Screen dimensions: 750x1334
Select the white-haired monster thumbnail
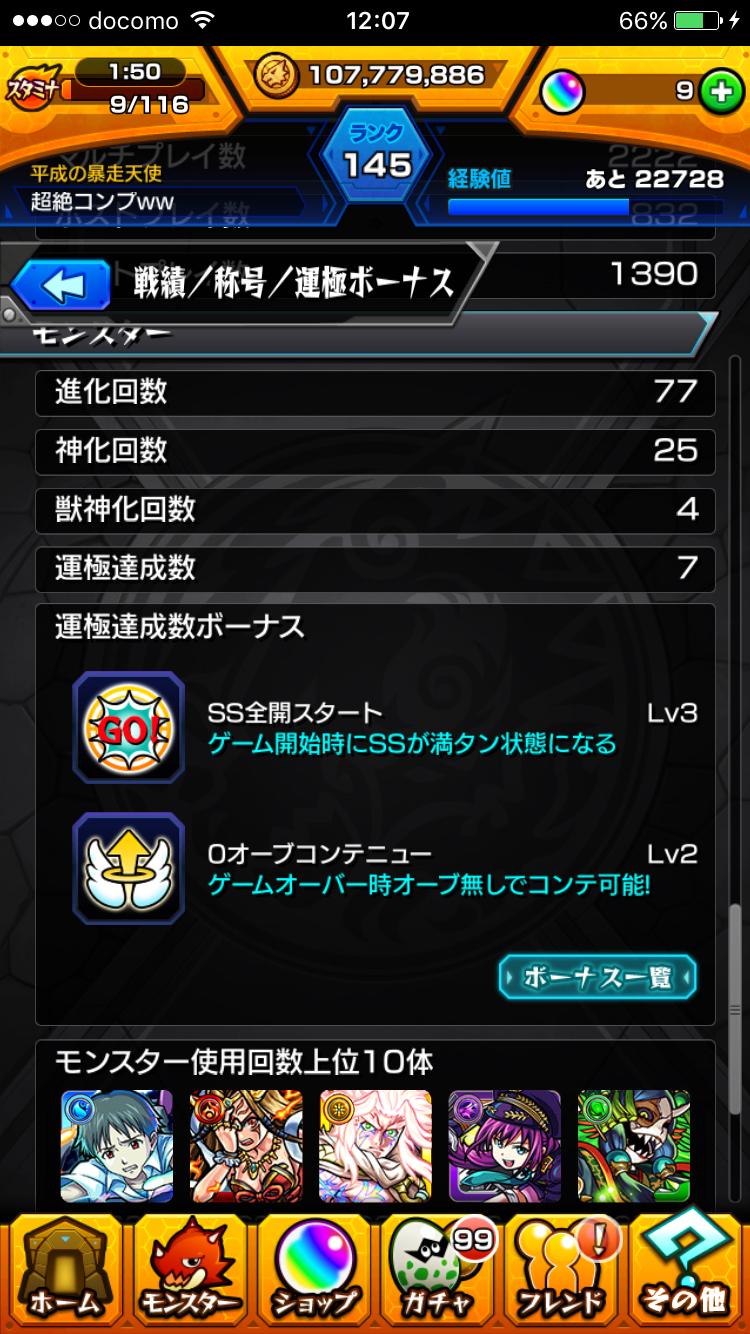[375, 1146]
